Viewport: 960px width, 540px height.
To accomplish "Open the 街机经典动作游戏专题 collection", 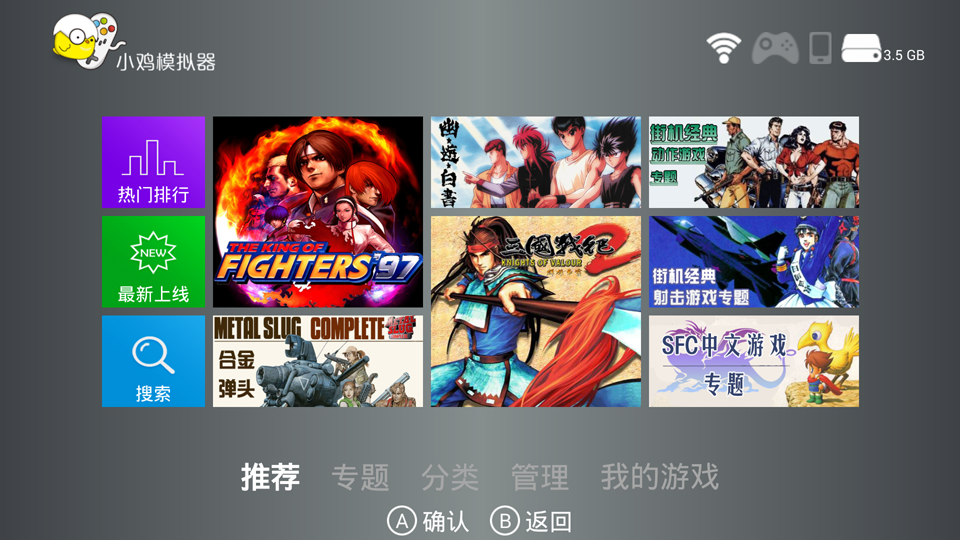I will [754, 162].
